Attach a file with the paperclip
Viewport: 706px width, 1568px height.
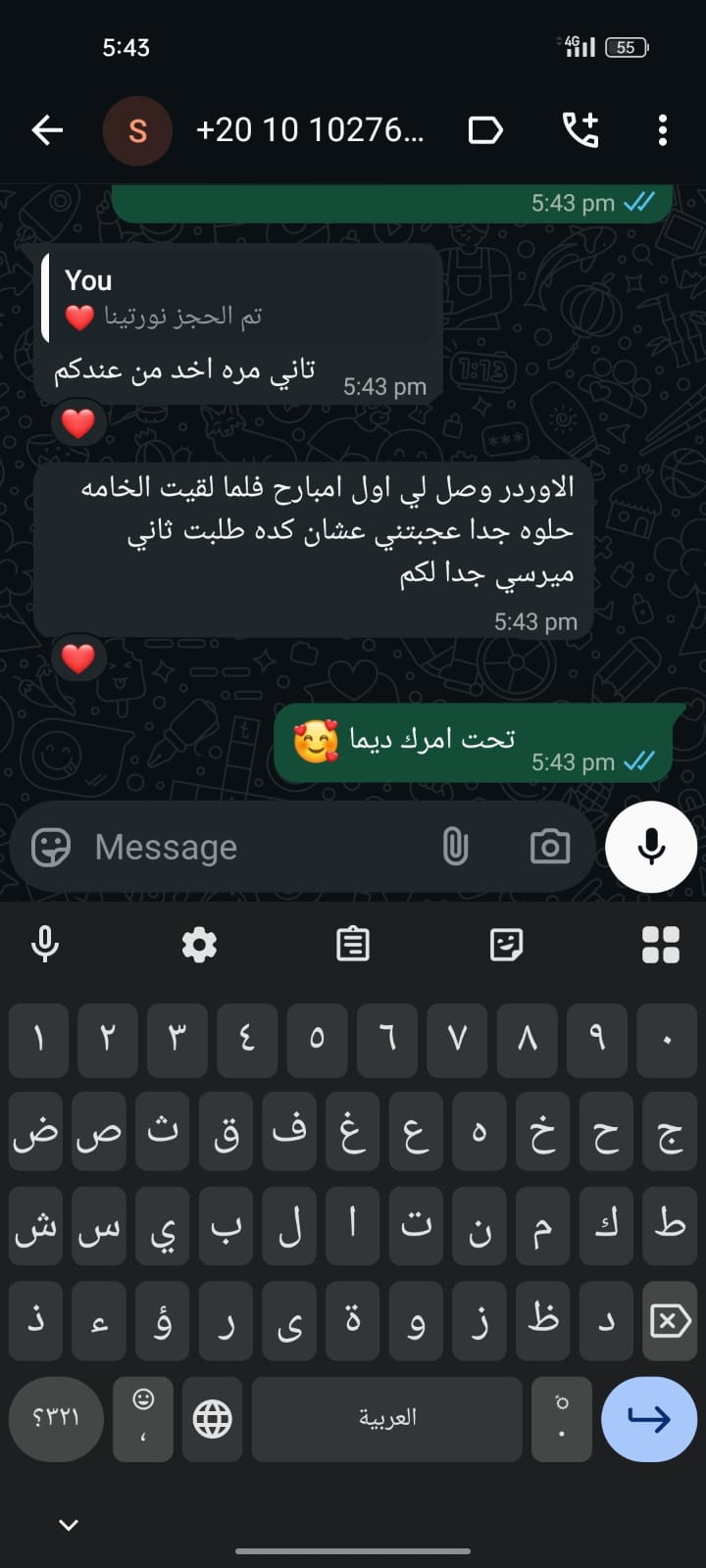pos(455,847)
